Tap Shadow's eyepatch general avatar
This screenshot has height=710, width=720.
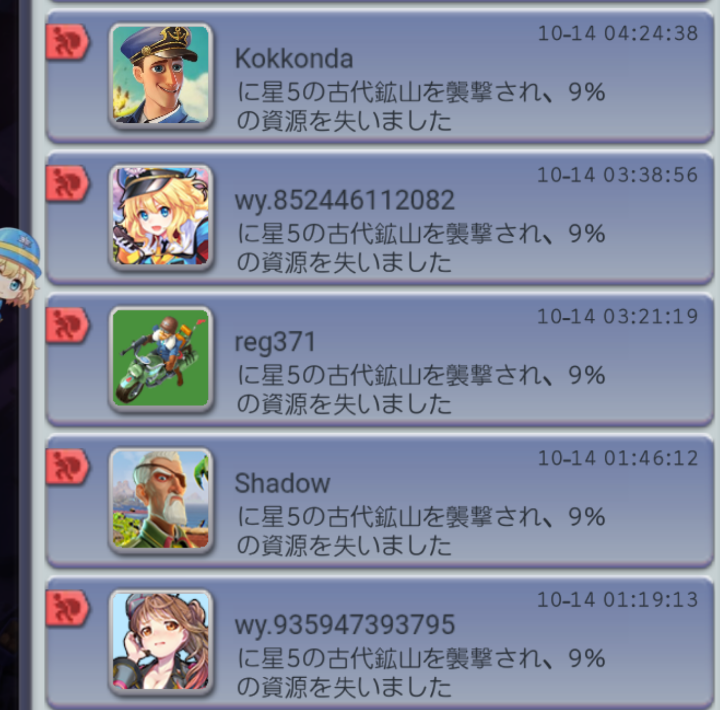(161, 500)
